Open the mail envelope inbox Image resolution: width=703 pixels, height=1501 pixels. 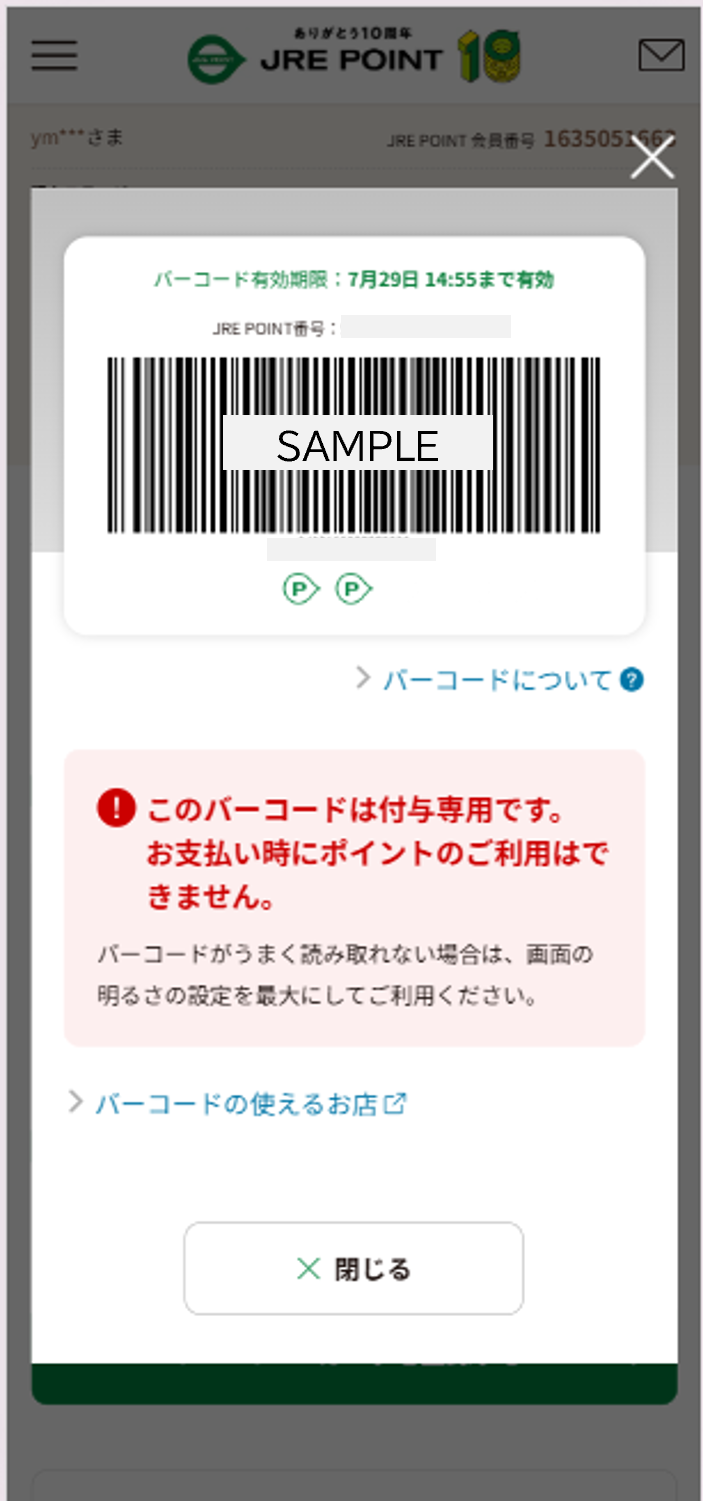[x=661, y=56]
